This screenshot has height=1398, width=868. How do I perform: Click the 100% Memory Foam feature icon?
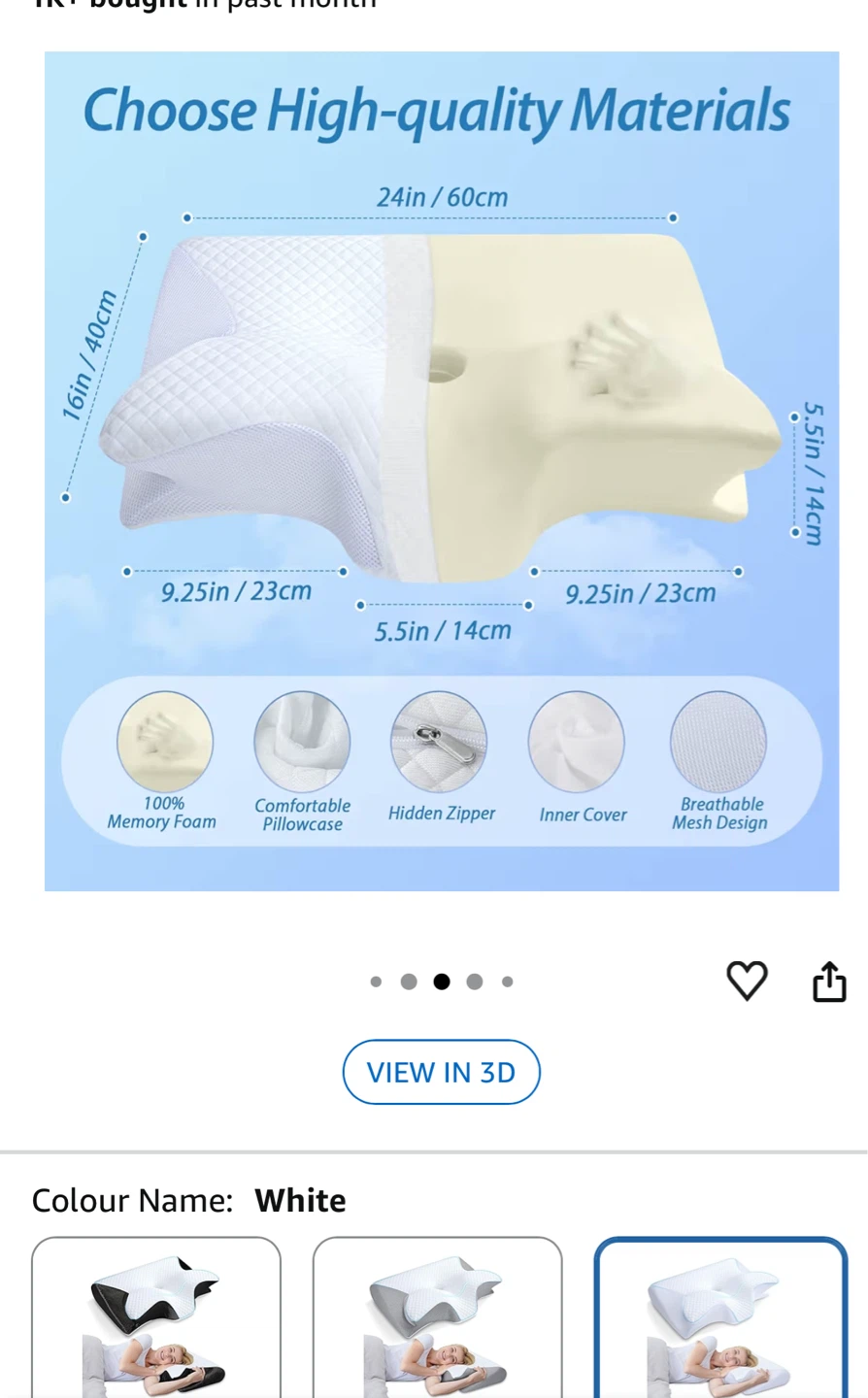click(164, 741)
